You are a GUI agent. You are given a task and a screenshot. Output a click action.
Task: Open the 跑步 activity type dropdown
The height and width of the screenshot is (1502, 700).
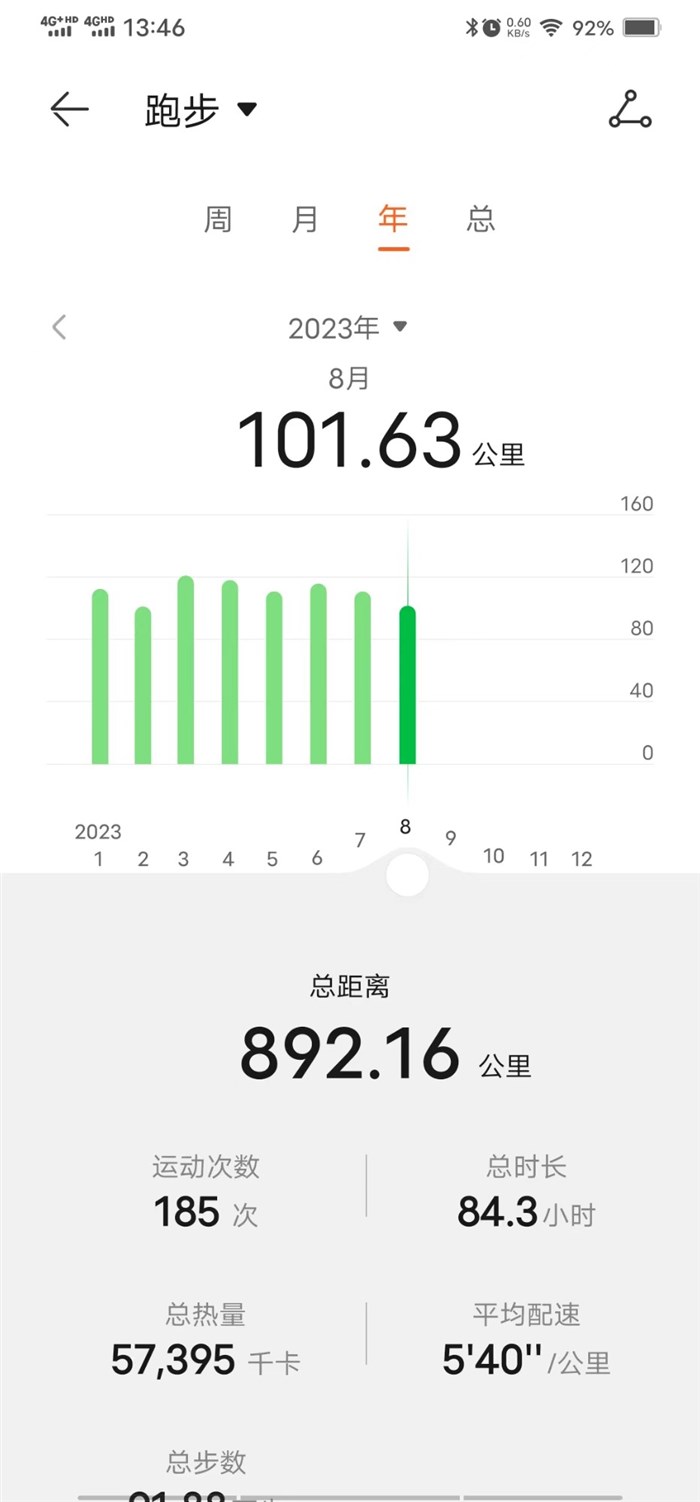coord(200,109)
